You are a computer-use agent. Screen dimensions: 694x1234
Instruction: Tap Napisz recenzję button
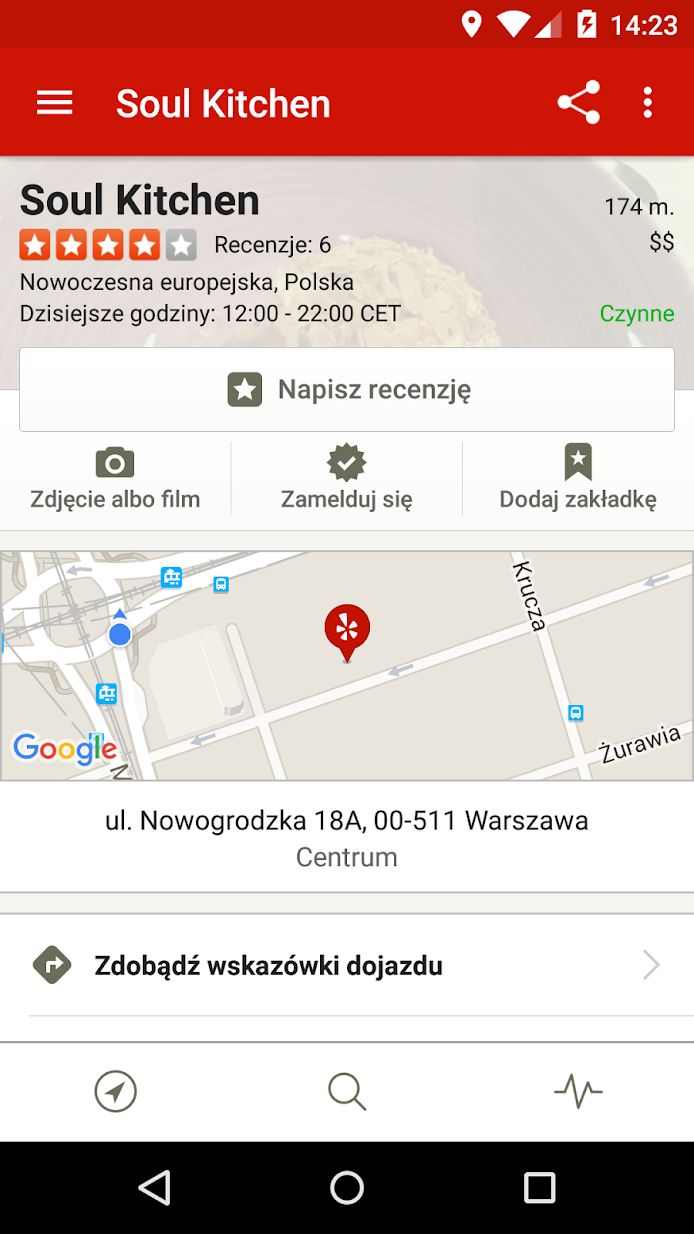[x=347, y=390]
